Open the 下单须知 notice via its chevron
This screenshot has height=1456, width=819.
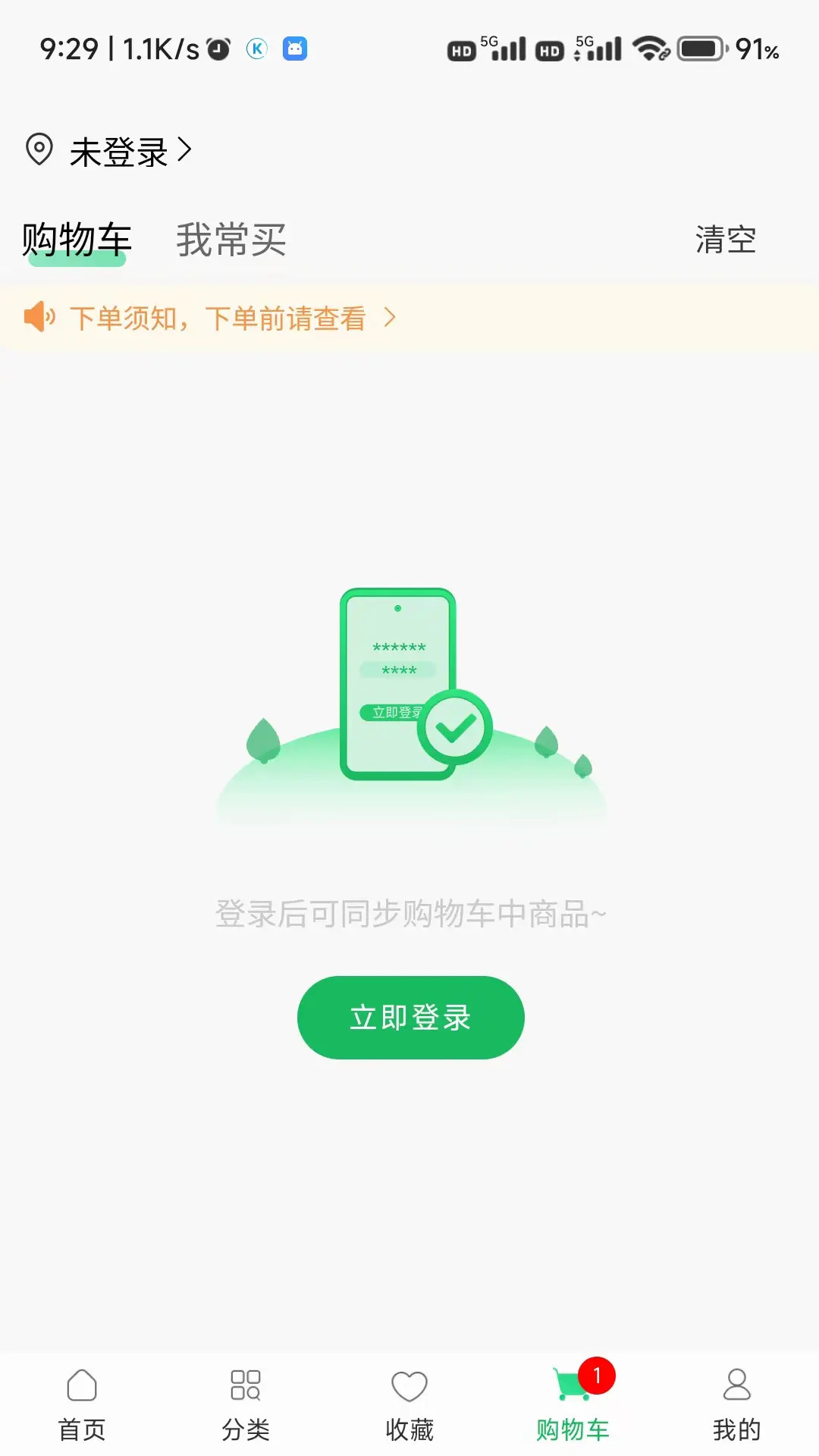[391, 318]
